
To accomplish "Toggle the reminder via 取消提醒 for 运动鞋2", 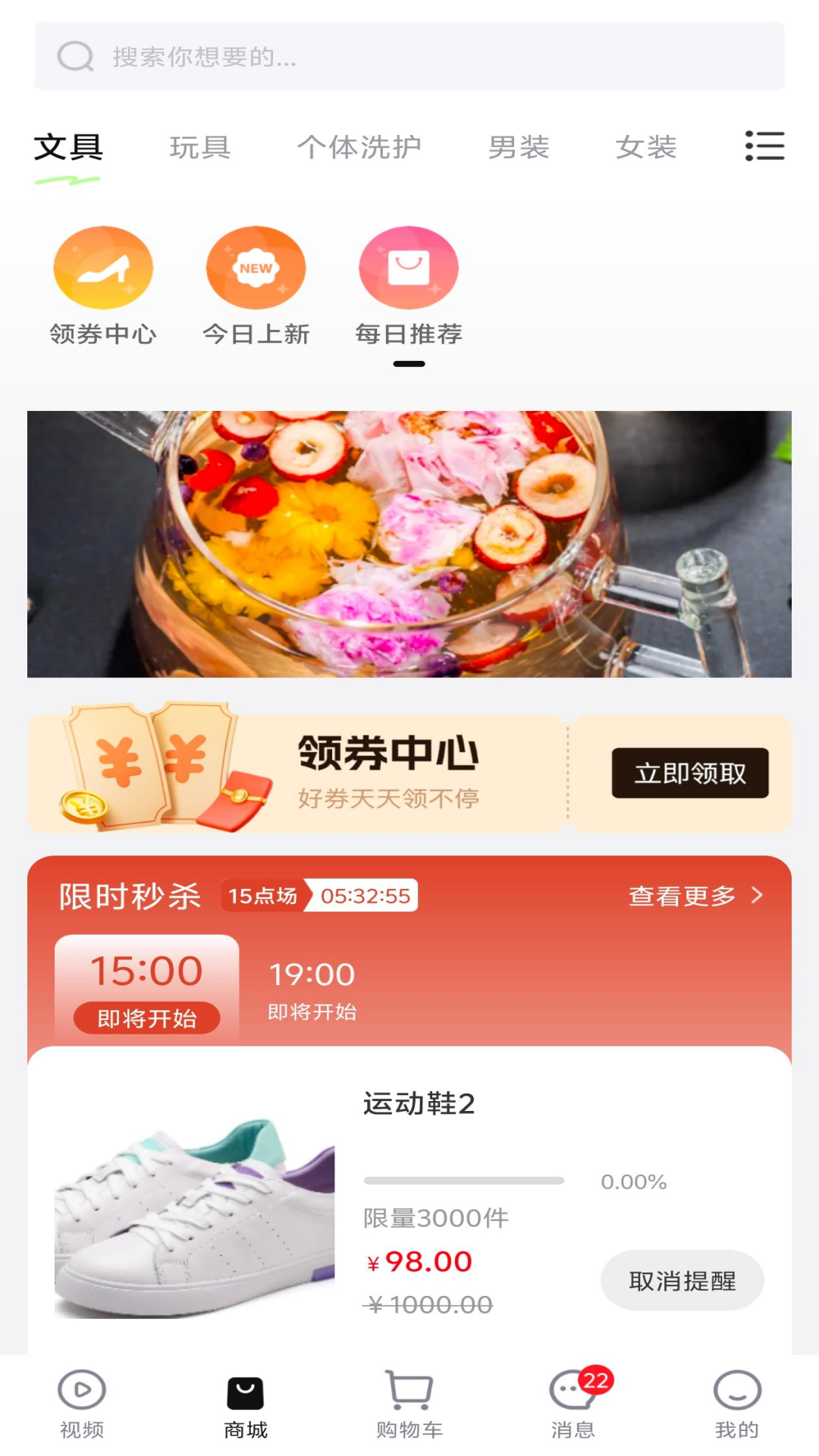I will point(682,1279).
